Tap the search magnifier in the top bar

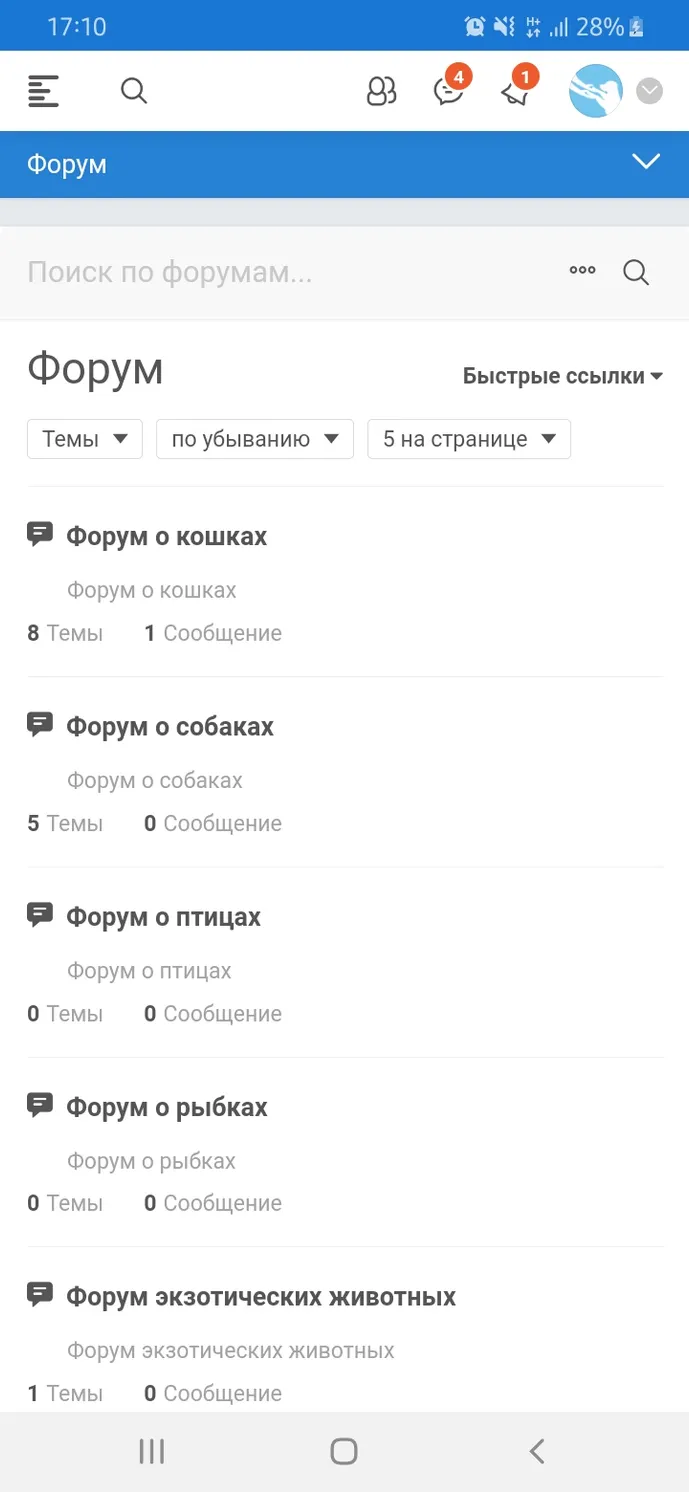pos(134,91)
